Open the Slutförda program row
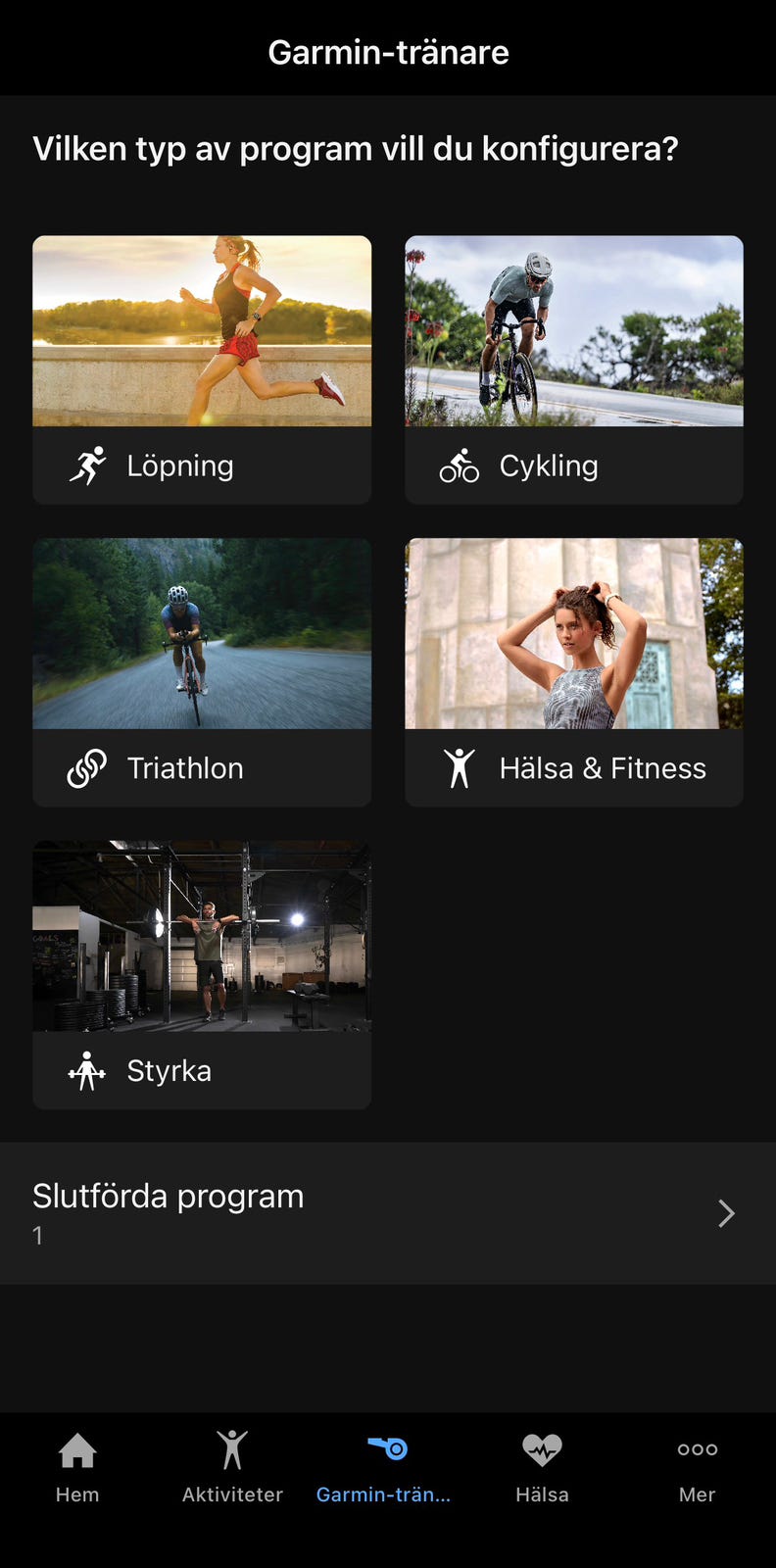This screenshot has width=776, height=1568. click(x=388, y=1213)
